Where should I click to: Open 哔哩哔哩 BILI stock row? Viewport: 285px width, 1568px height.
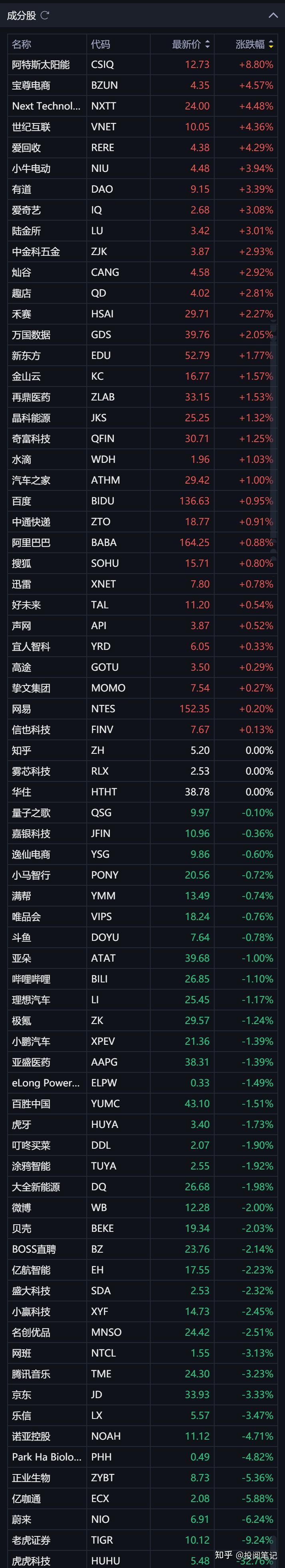(31, 979)
